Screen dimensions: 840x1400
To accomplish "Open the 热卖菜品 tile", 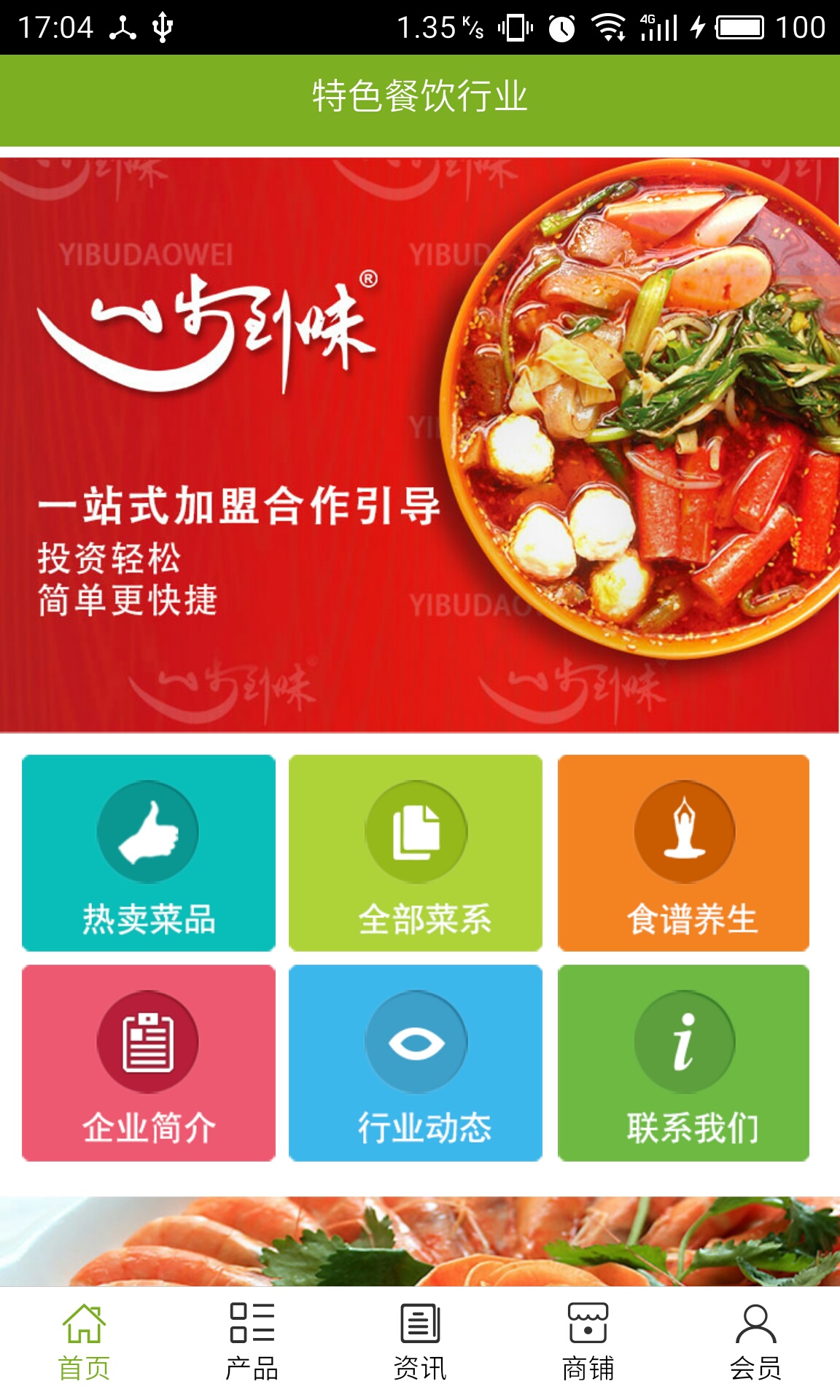I will [149, 852].
